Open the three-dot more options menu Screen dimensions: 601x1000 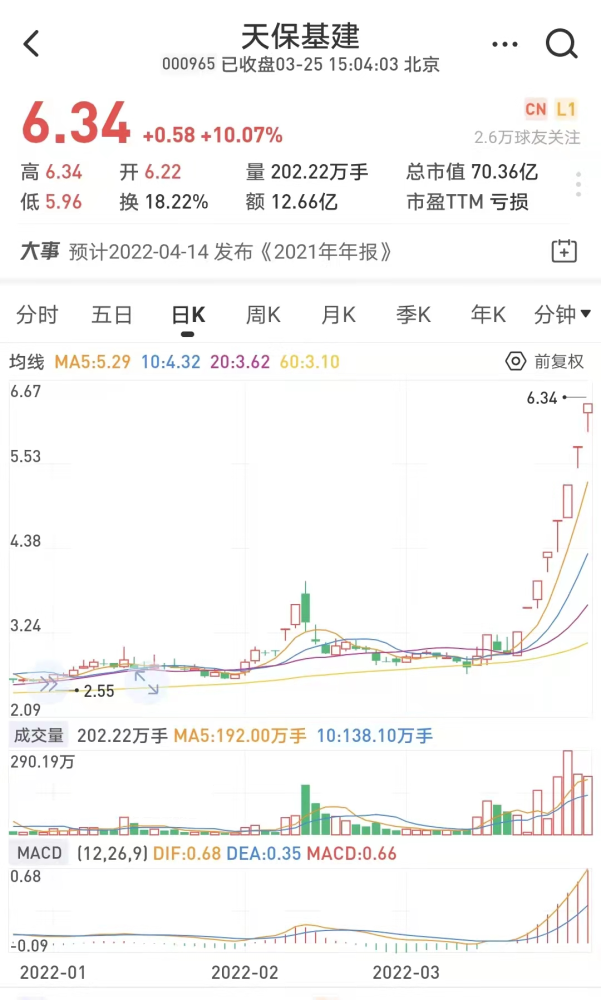[x=505, y=44]
